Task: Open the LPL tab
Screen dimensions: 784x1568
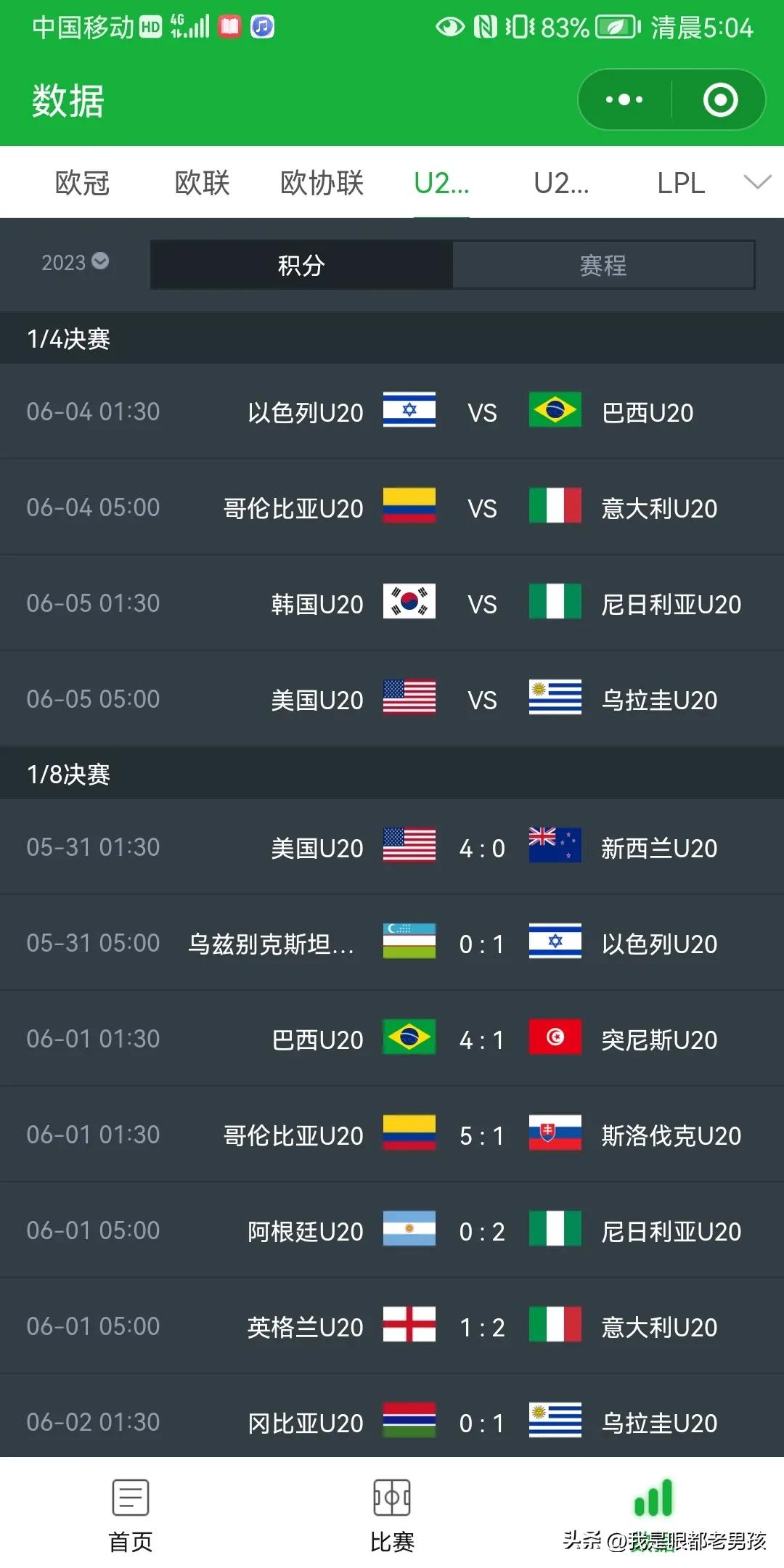Action: click(681, 183)
